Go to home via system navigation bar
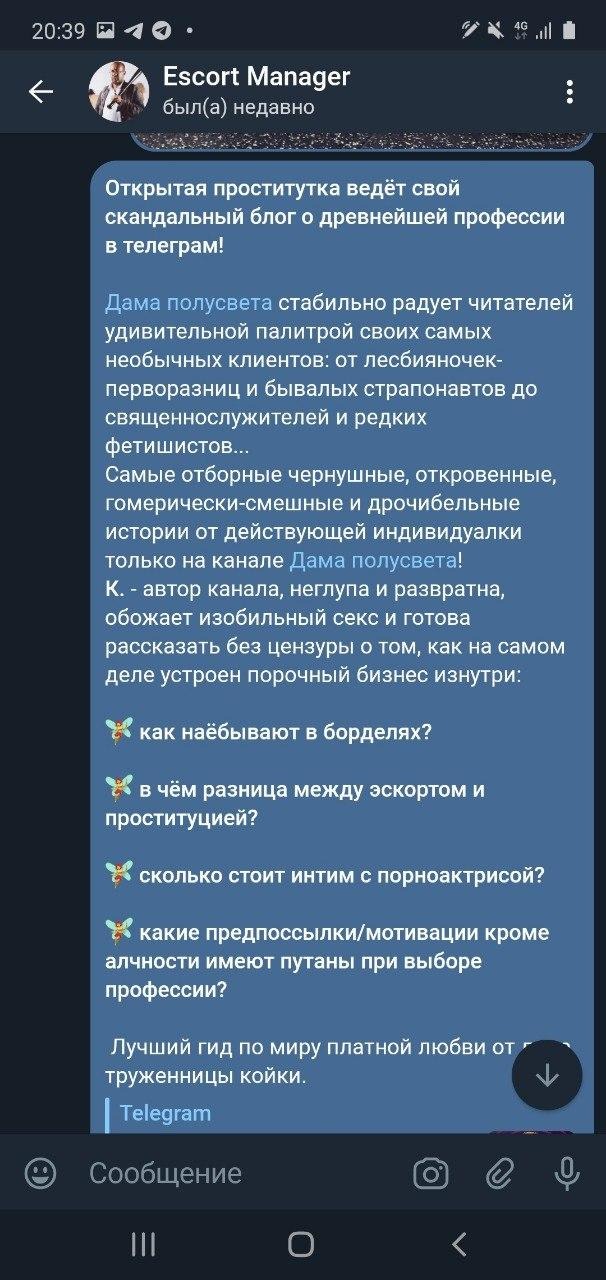This screenshot has width=606, height=1280. [301, 1244]
